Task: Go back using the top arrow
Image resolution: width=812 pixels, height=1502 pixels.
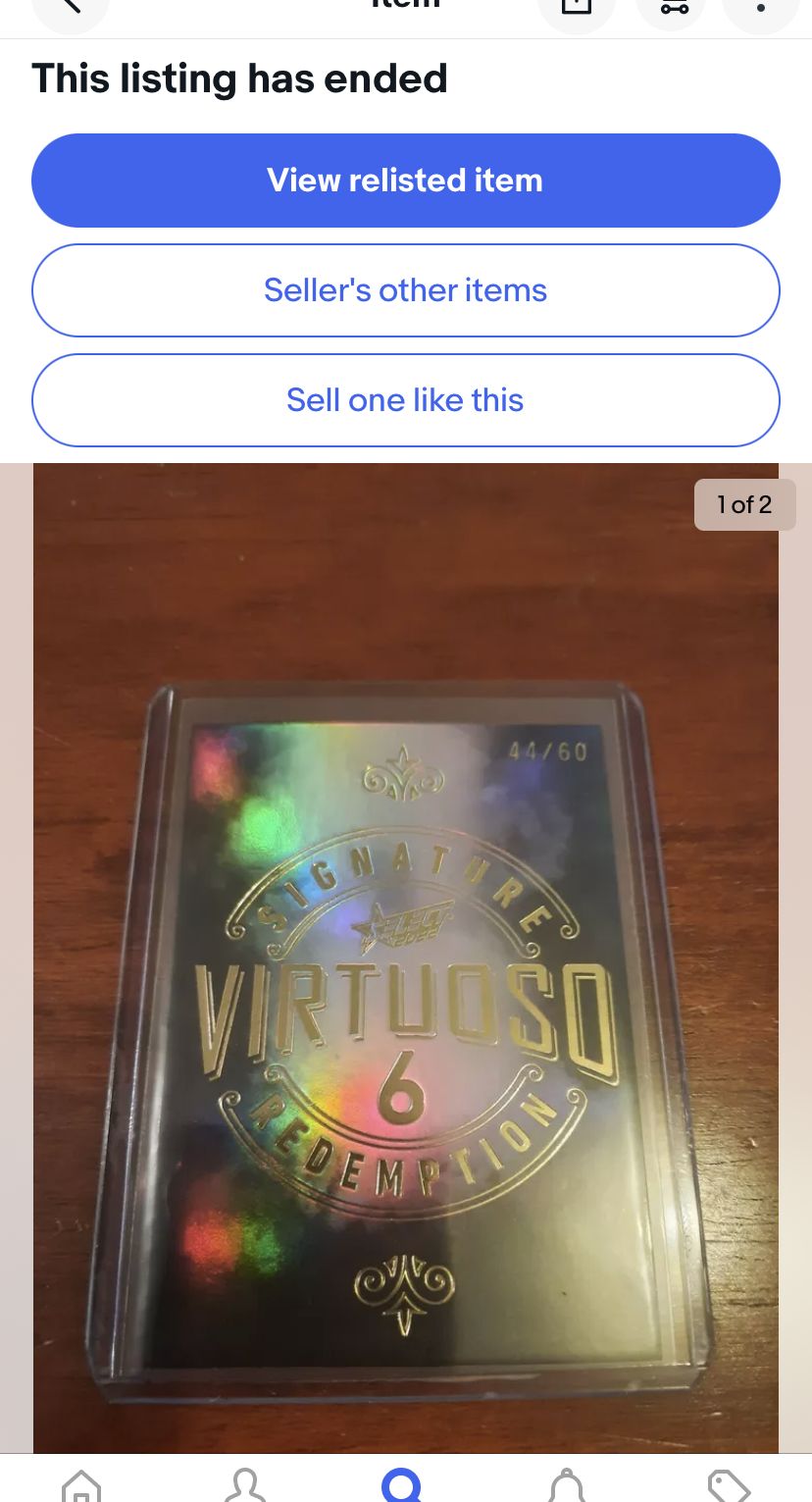Action: point(70,8)
